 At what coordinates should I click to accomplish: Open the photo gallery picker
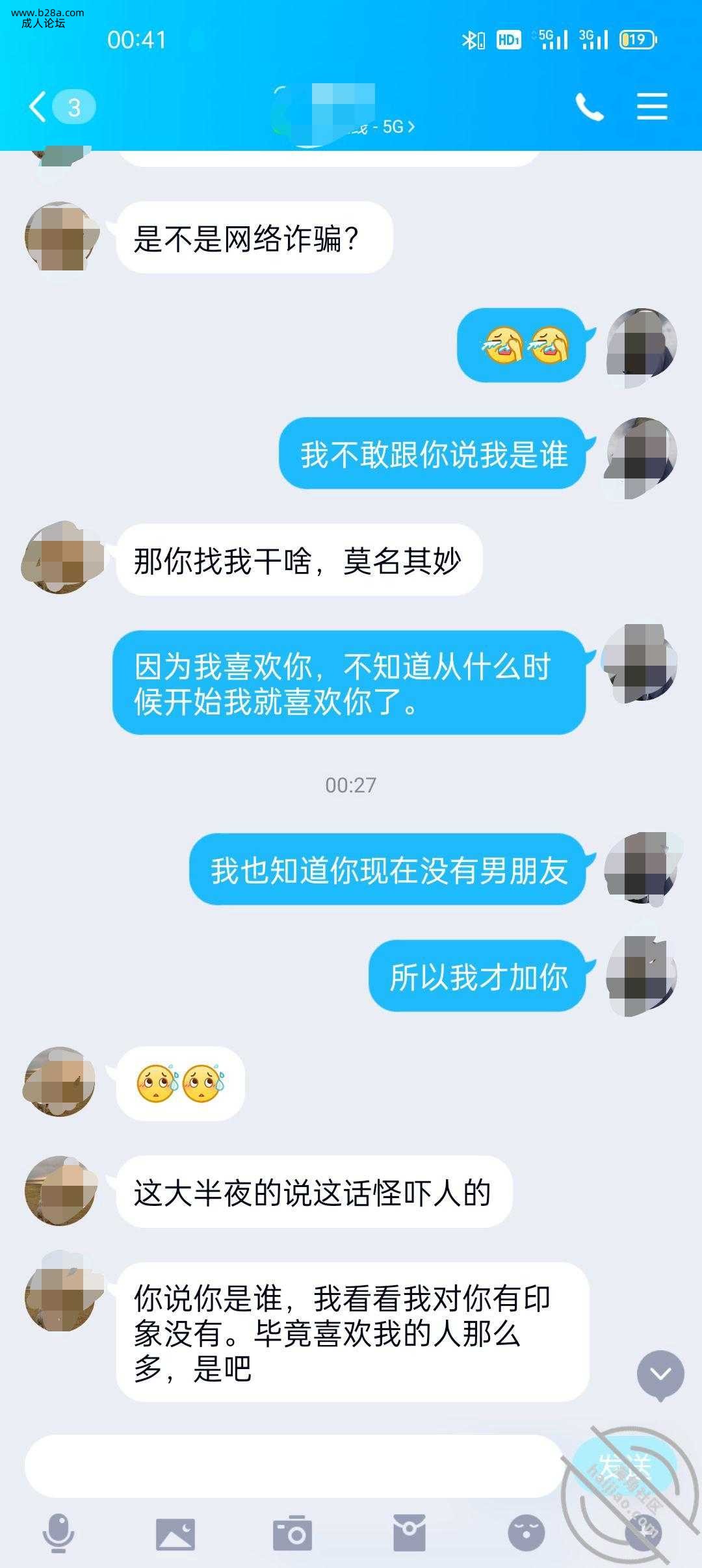click(x=175, y=1533)
